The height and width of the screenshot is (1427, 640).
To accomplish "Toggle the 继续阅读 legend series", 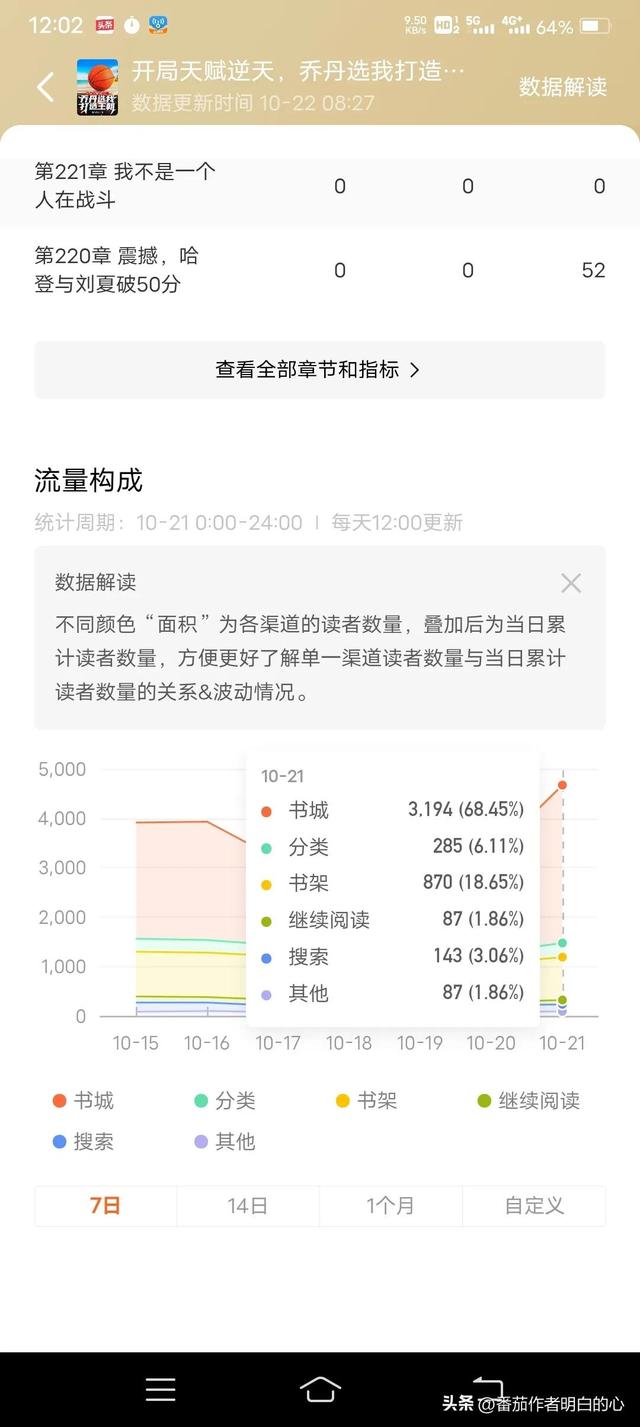I will pos(529,1101).
